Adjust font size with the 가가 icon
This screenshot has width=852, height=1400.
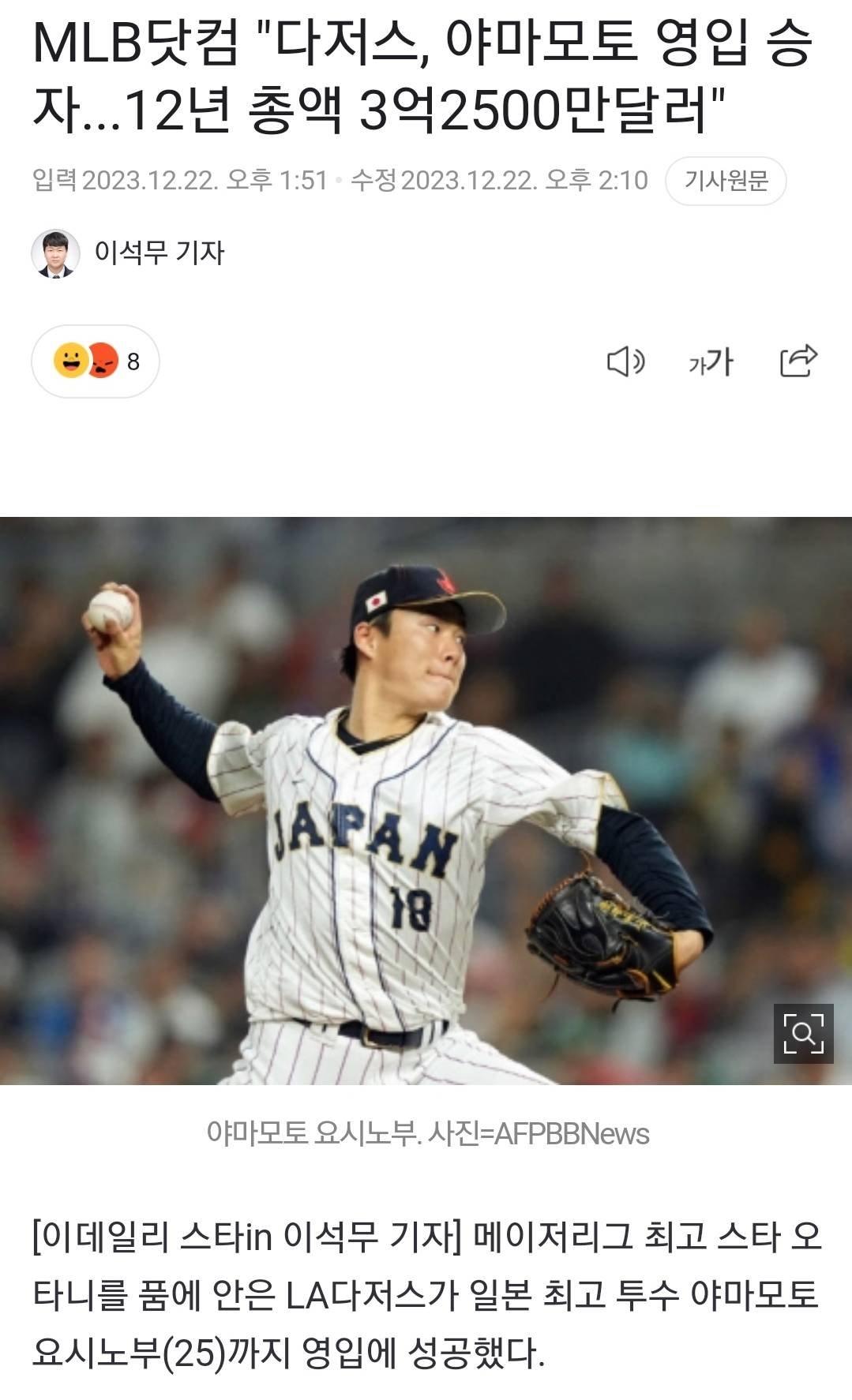tap(711, 361)
